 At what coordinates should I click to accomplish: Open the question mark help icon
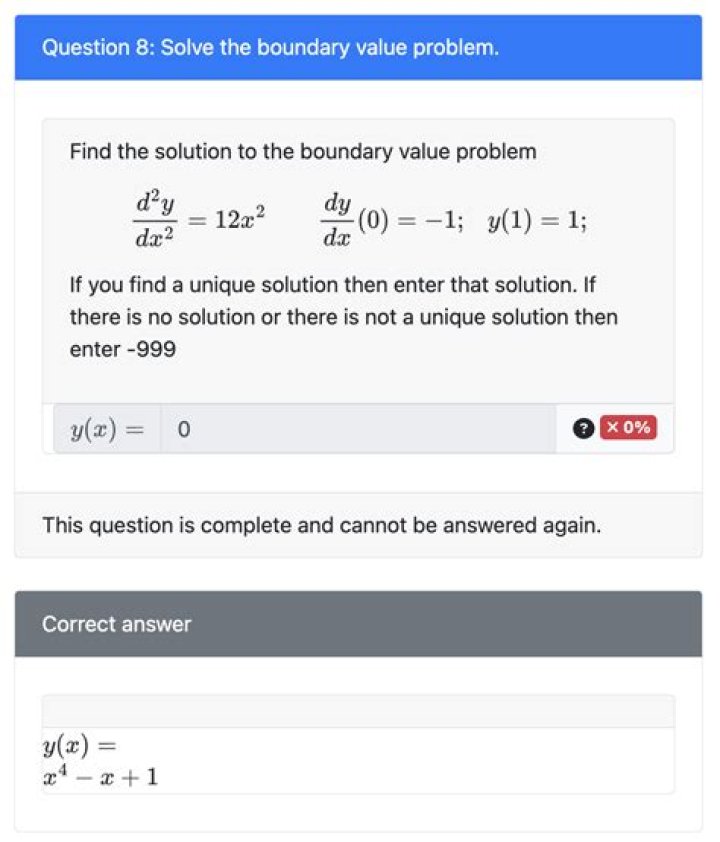click(x=583, y=428)
